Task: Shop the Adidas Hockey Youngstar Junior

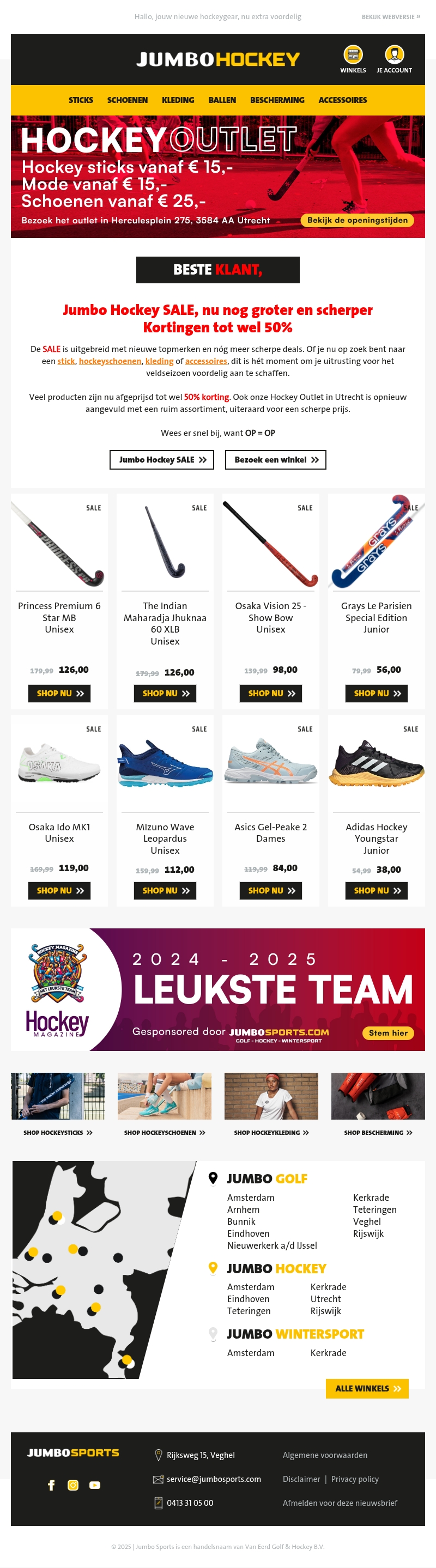Action: coord(377,891)
